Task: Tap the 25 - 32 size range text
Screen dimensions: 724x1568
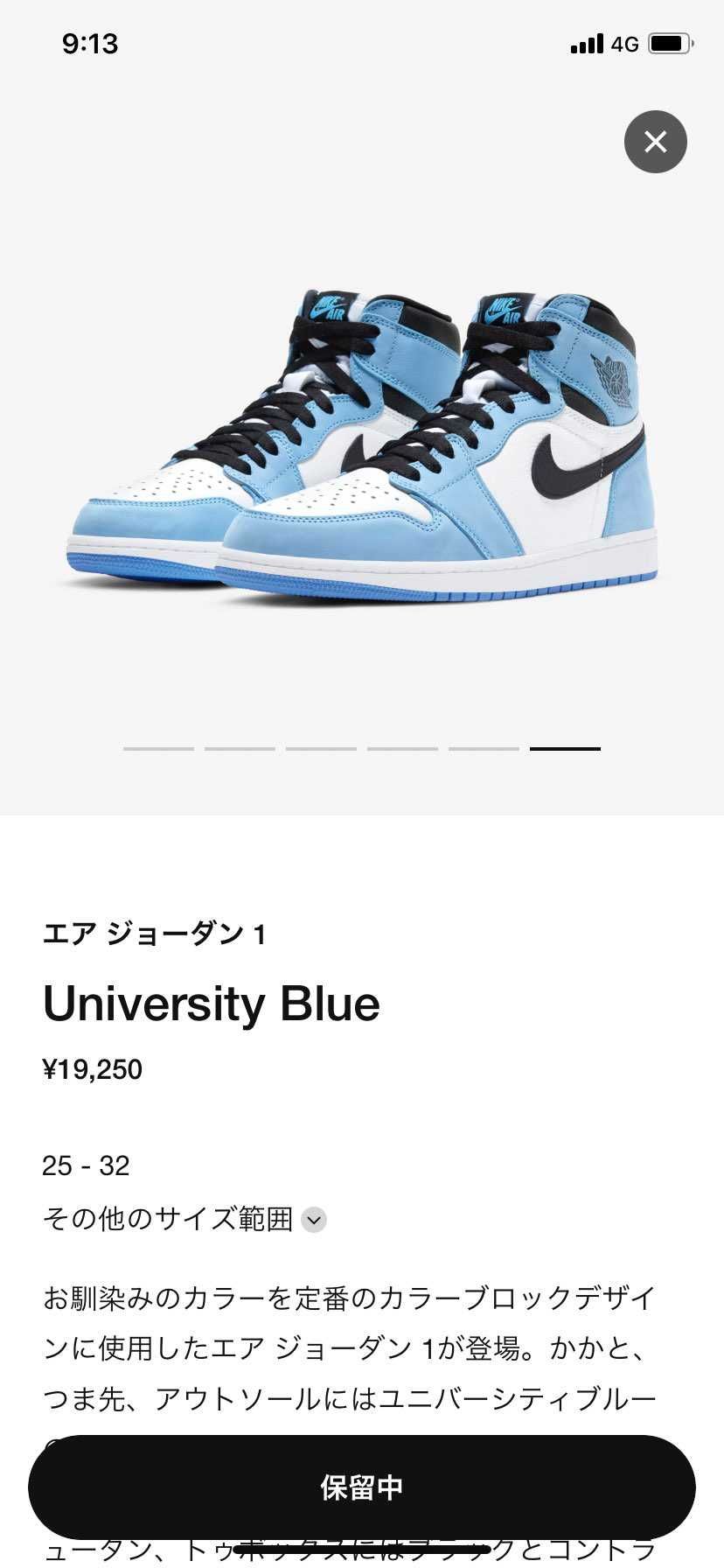Action: 87,1165
